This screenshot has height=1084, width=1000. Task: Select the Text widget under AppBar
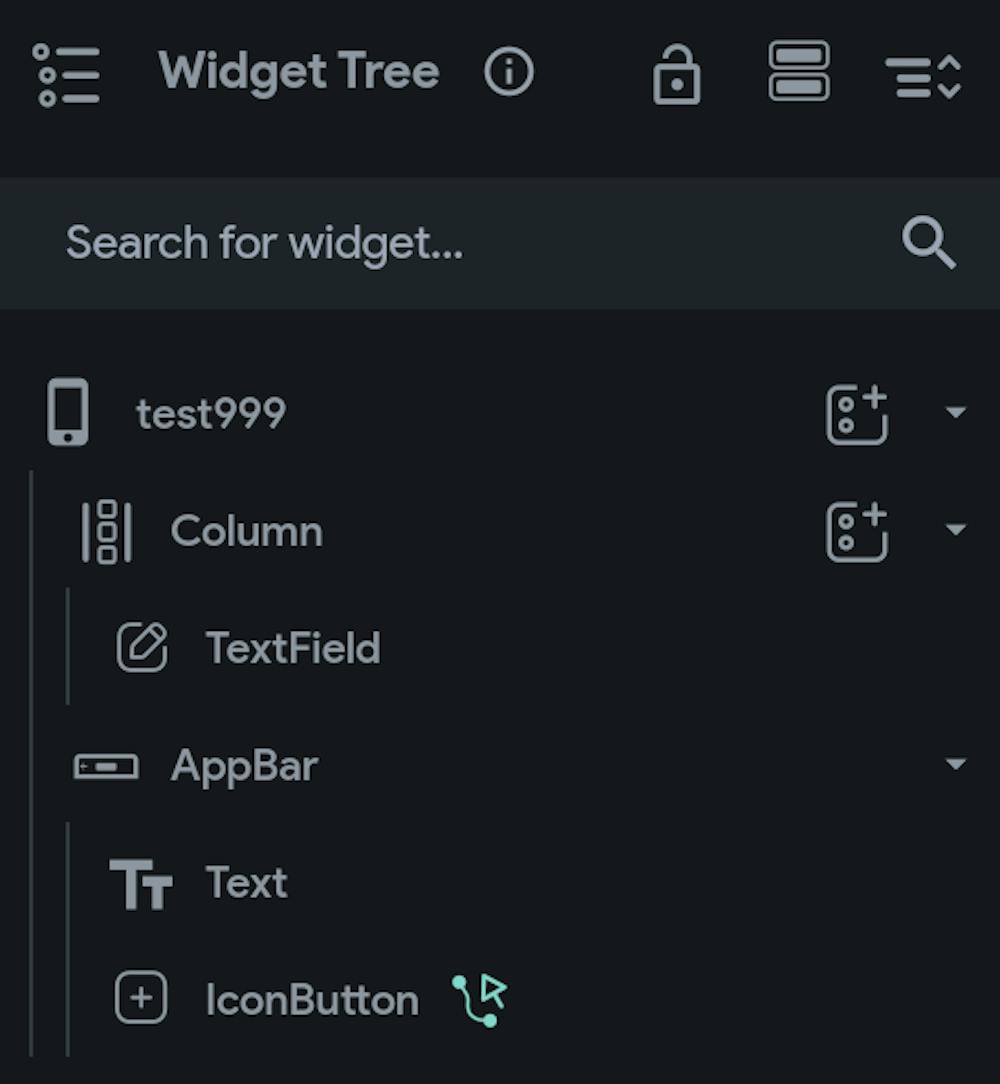click(246, 882)
